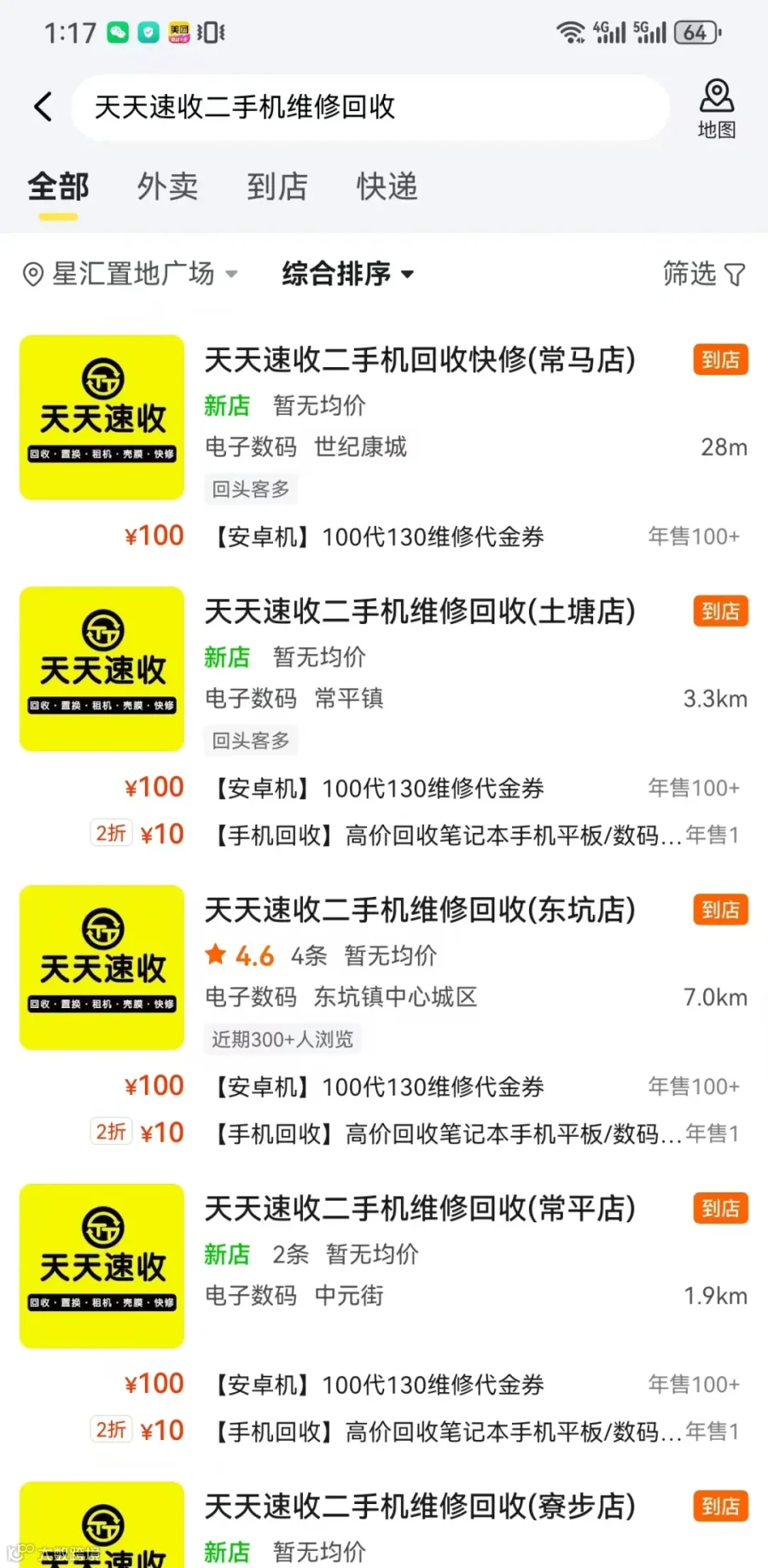Open 东坑店's ¥100 安卓机 repair voucher

tap(432, 1087)
